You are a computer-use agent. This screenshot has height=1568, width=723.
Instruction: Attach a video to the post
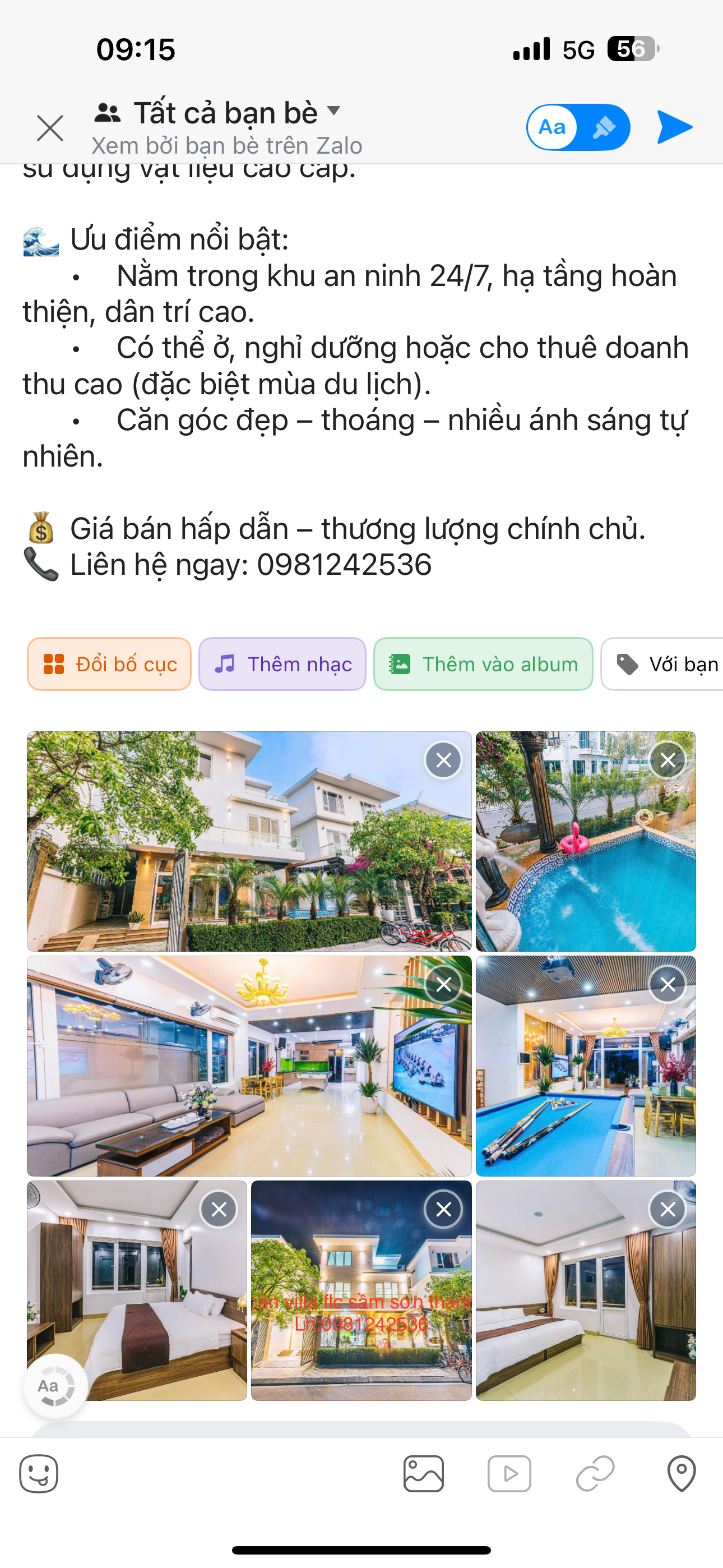(x=509, y=1474)
